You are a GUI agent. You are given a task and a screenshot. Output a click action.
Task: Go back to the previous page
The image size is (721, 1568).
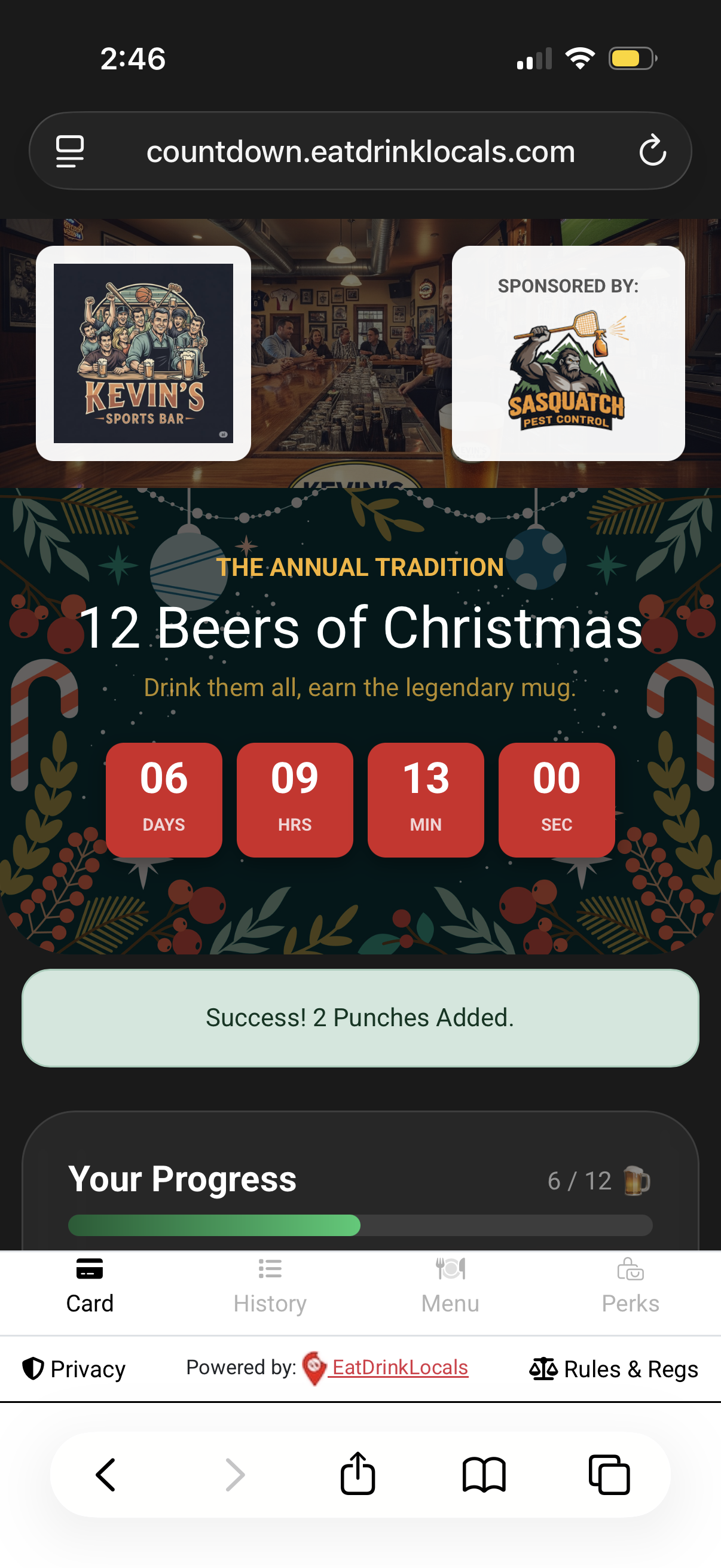(106, 1475)
